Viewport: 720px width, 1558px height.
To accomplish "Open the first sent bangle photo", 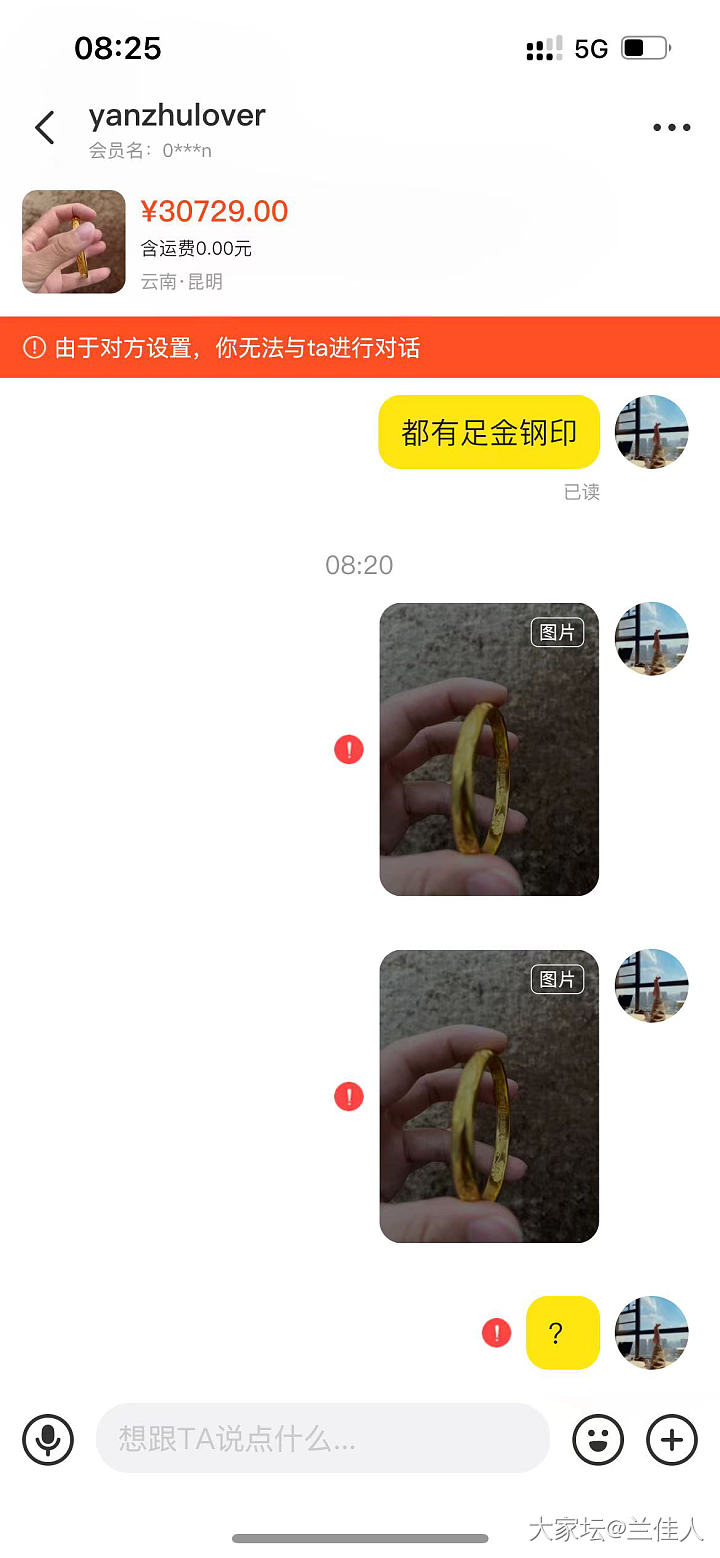I will coord(489,749).
